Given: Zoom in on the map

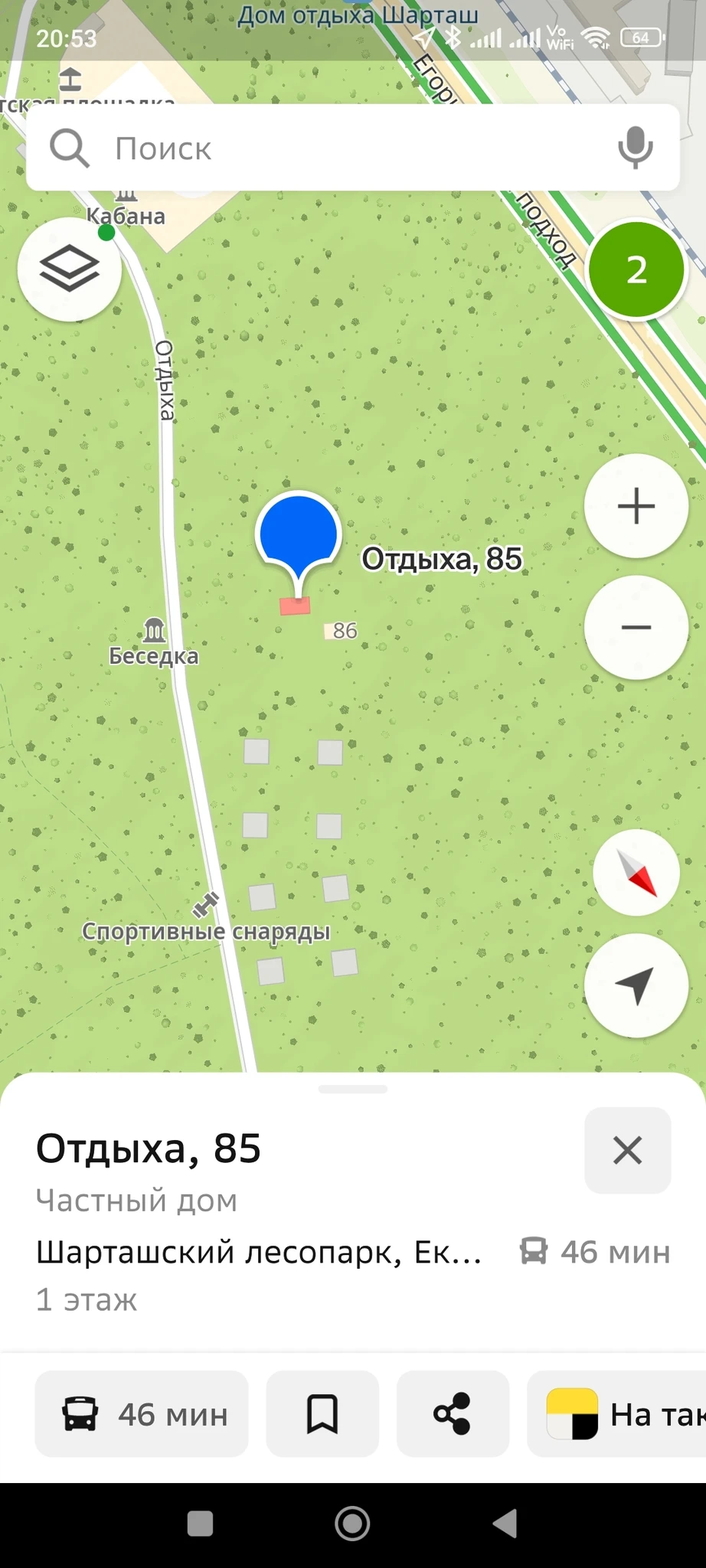Looking at the screenshot, I should pyautogui.click(x=636, y=506).
